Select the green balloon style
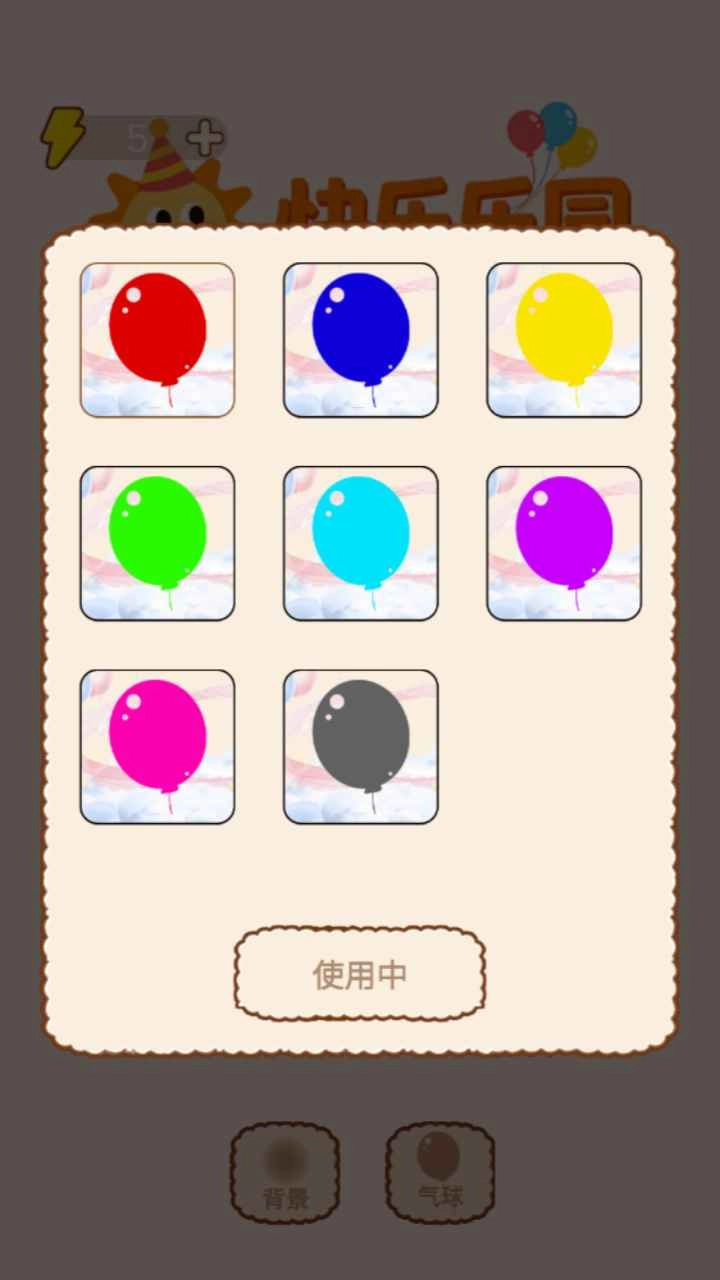720x1280 pixels. [157, 543]
